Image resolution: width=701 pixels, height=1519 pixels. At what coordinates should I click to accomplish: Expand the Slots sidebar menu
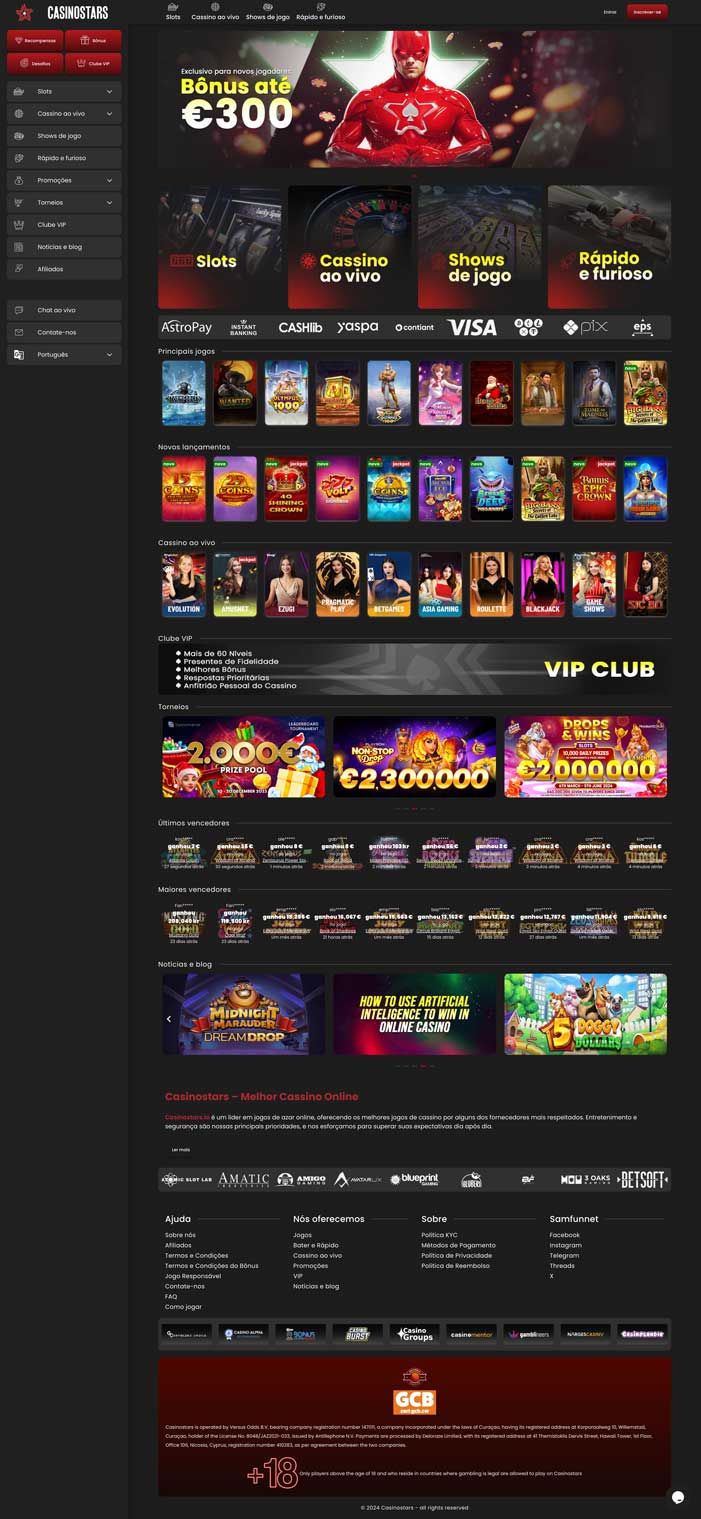[64, 91]
